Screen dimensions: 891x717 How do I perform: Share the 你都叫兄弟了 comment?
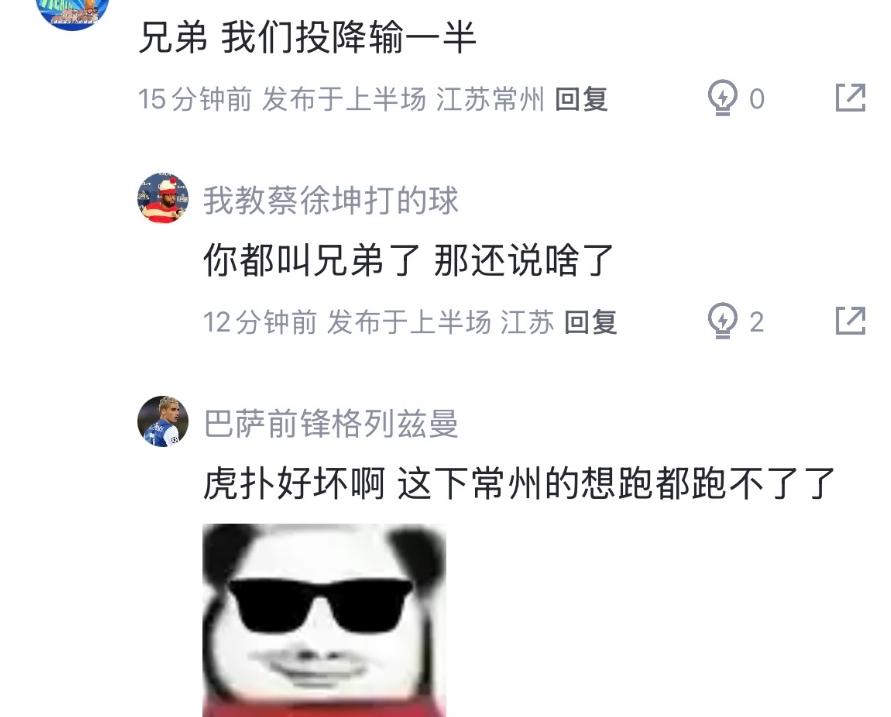tap(850, 320)
